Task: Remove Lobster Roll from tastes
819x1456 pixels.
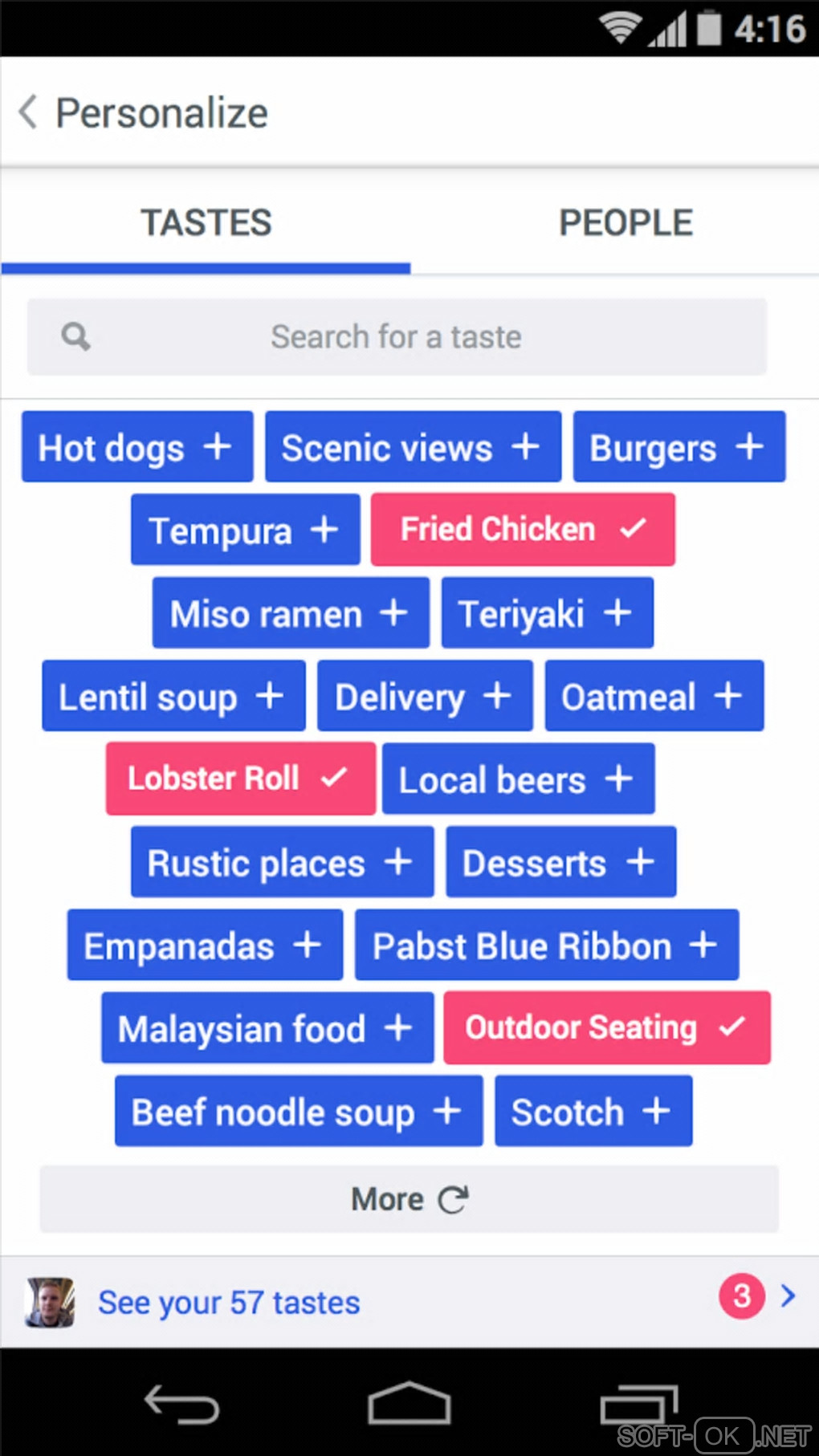Action: [x=240, y=779]
